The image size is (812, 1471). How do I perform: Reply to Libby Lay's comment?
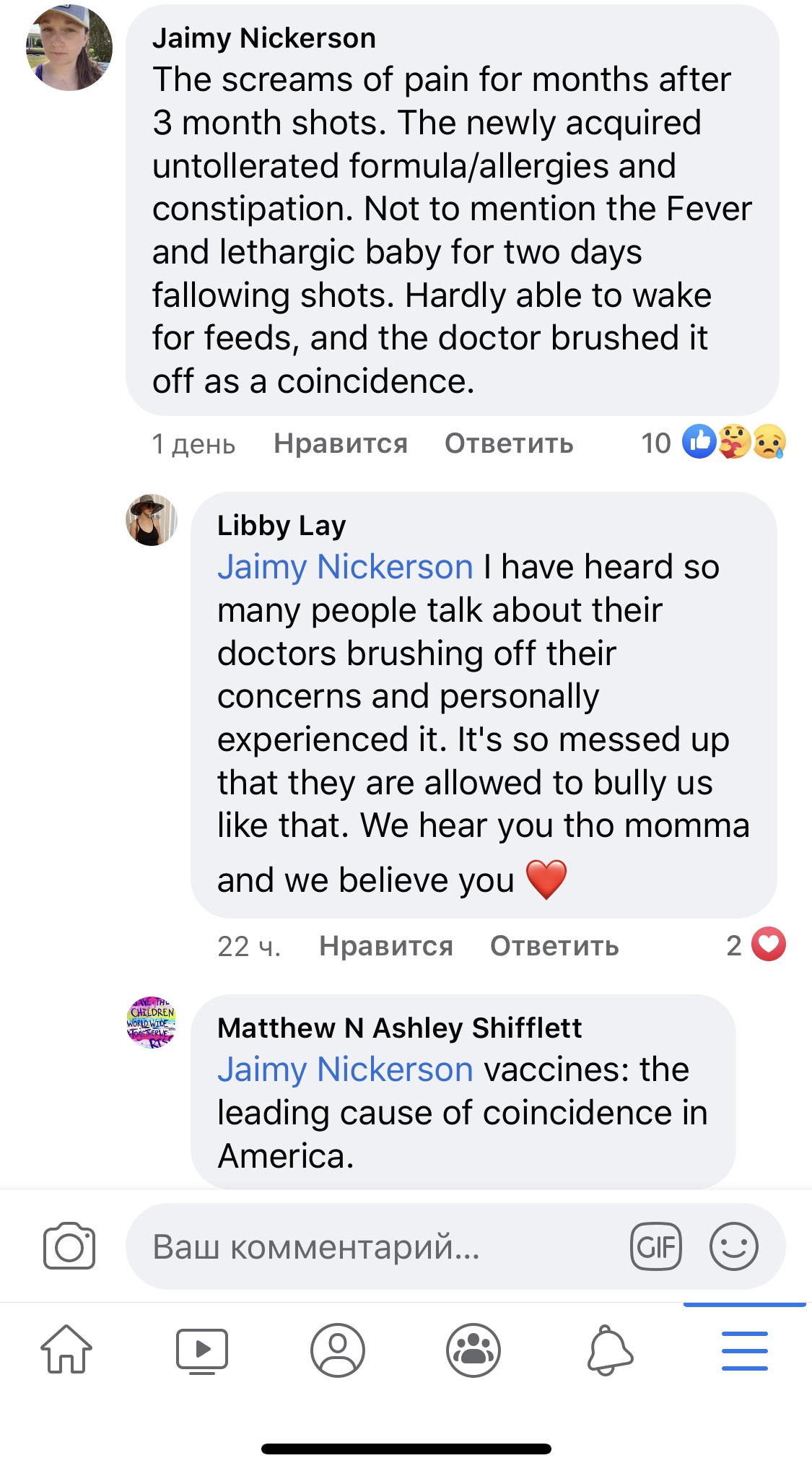(x=554, y=946)
